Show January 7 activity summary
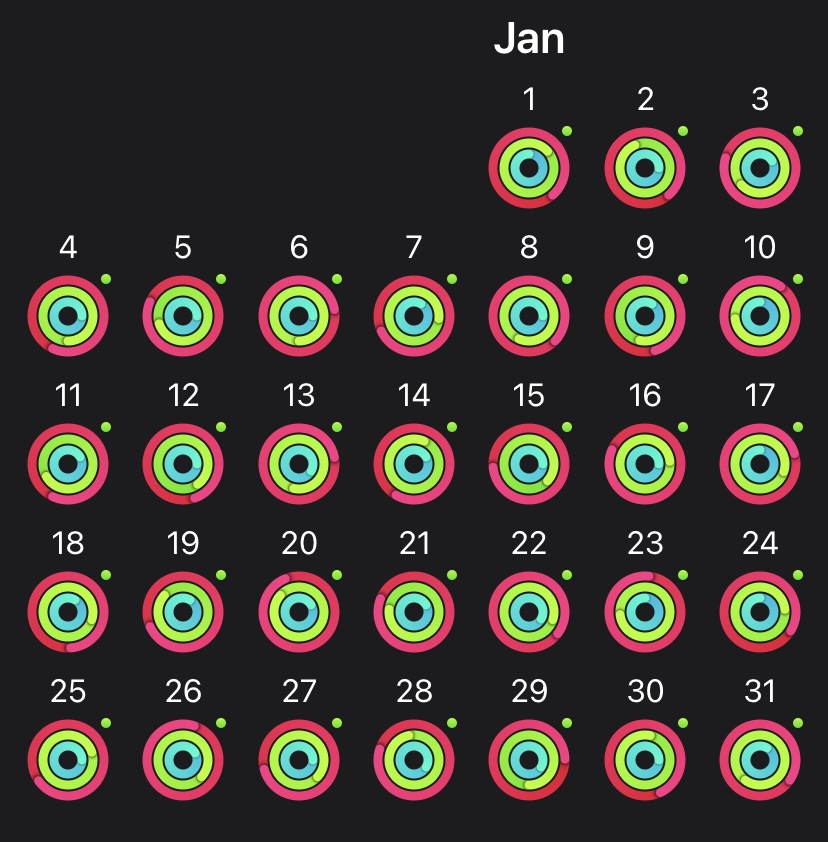 (414, 316)
